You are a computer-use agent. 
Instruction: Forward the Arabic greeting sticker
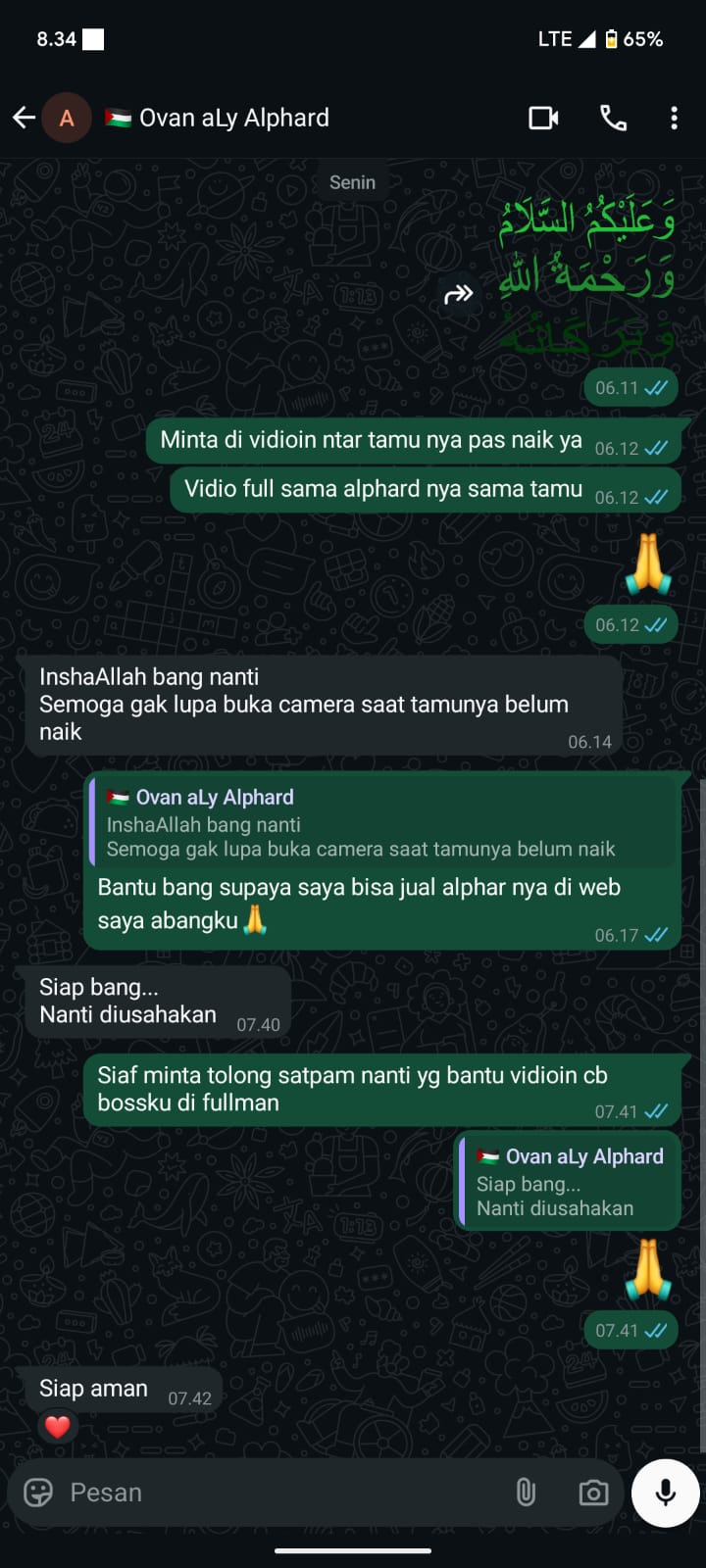click(458, 293)
